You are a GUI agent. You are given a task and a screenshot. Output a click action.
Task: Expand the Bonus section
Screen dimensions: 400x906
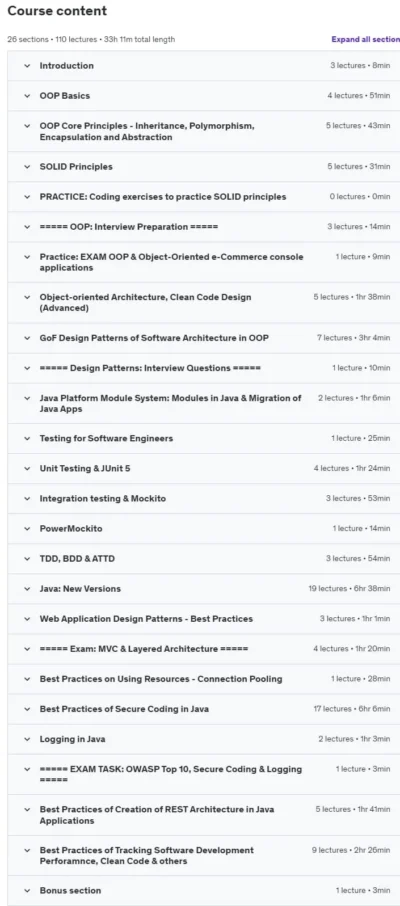click(x=203, y=890)
